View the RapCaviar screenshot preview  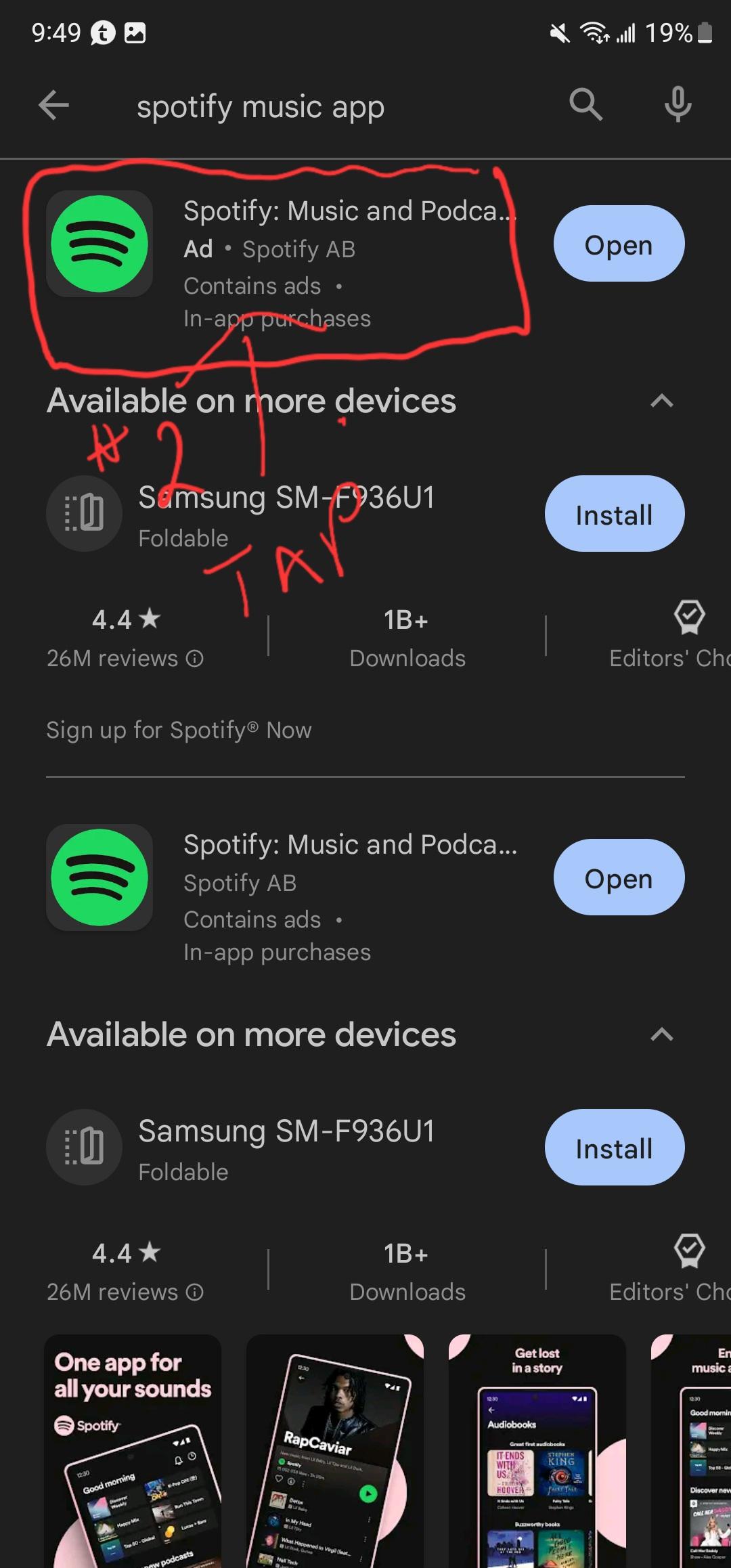335,1449
